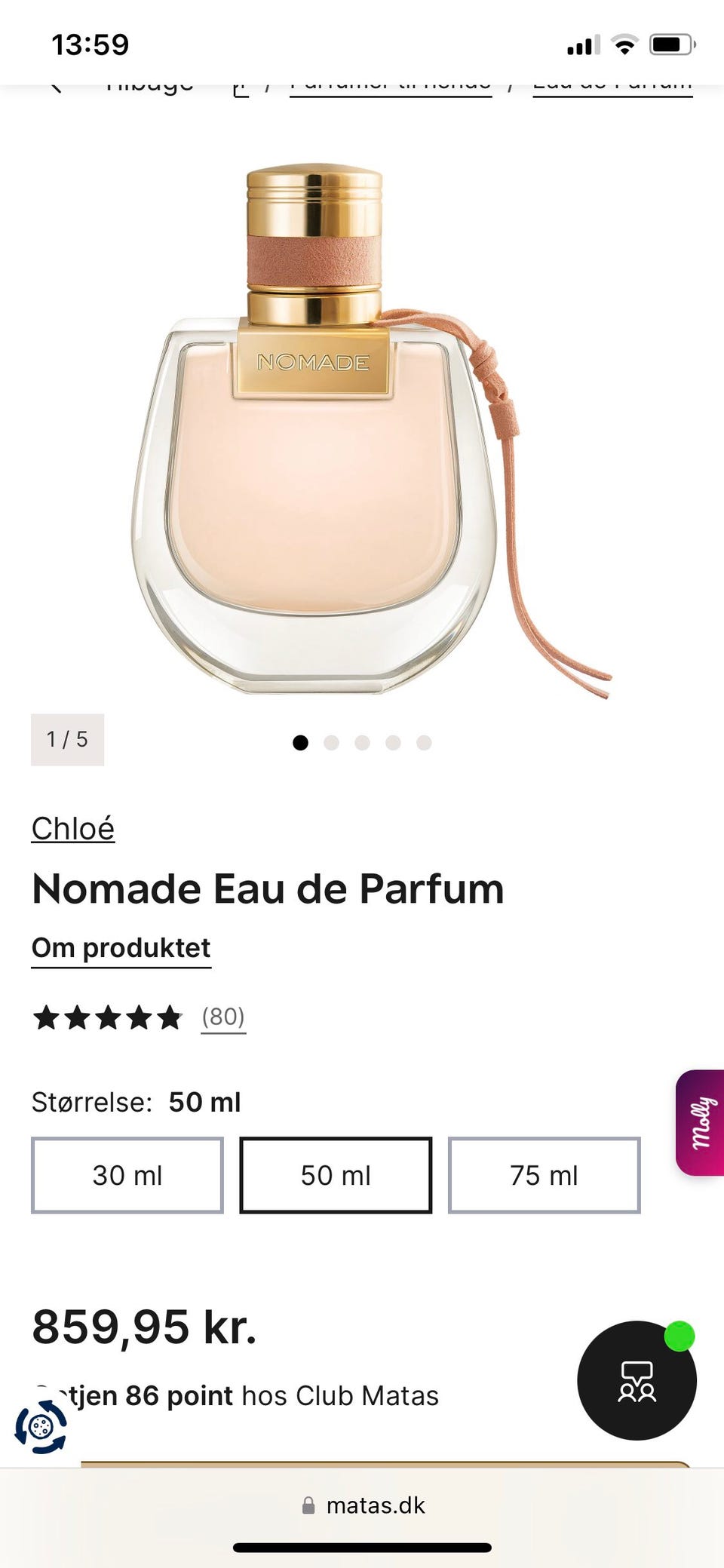Screen dimensions: 724x1568
Task: Tap the matas.dk address bar
Action: point(364,1505)
